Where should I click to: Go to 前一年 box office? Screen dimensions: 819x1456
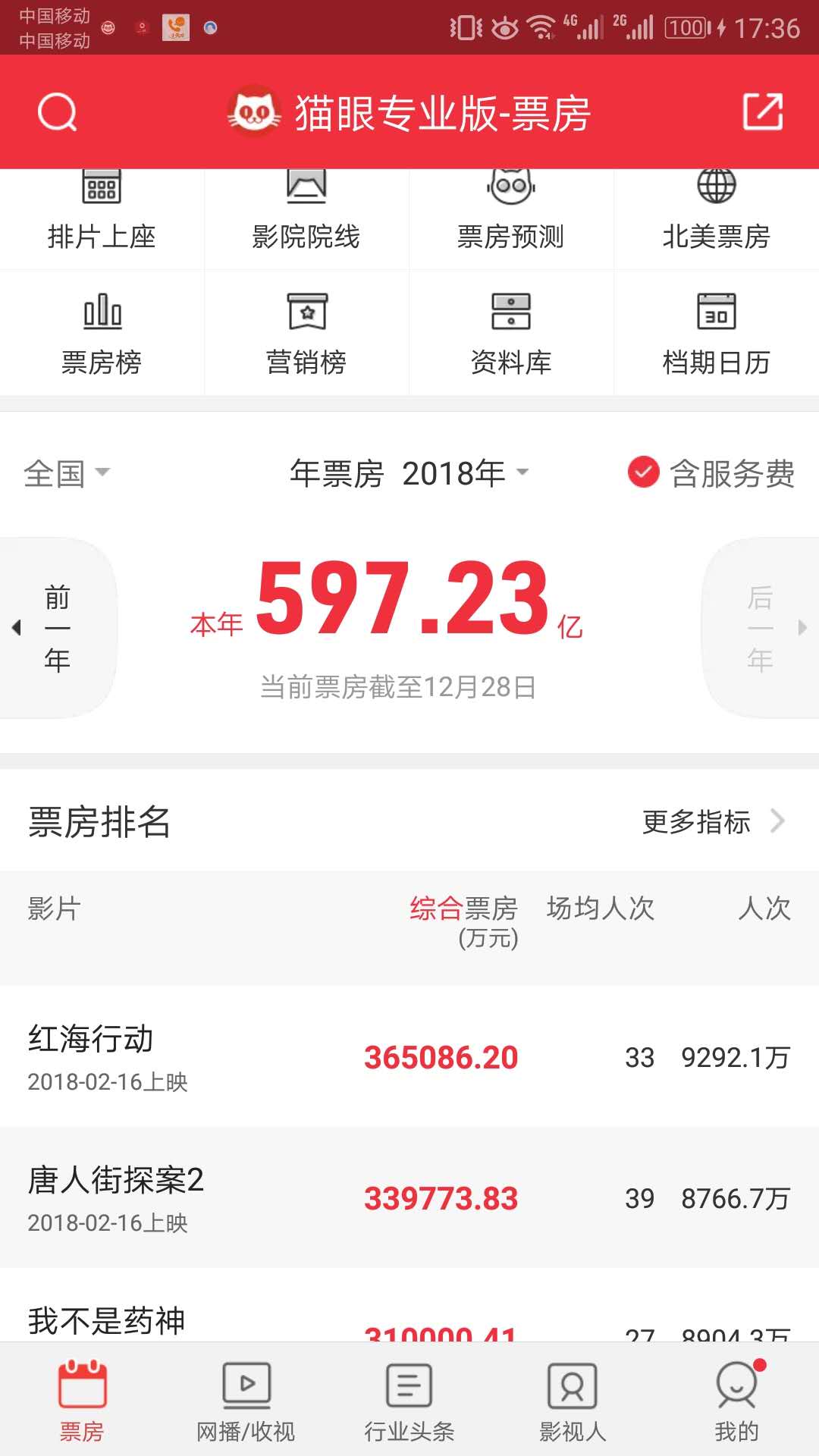57,628
